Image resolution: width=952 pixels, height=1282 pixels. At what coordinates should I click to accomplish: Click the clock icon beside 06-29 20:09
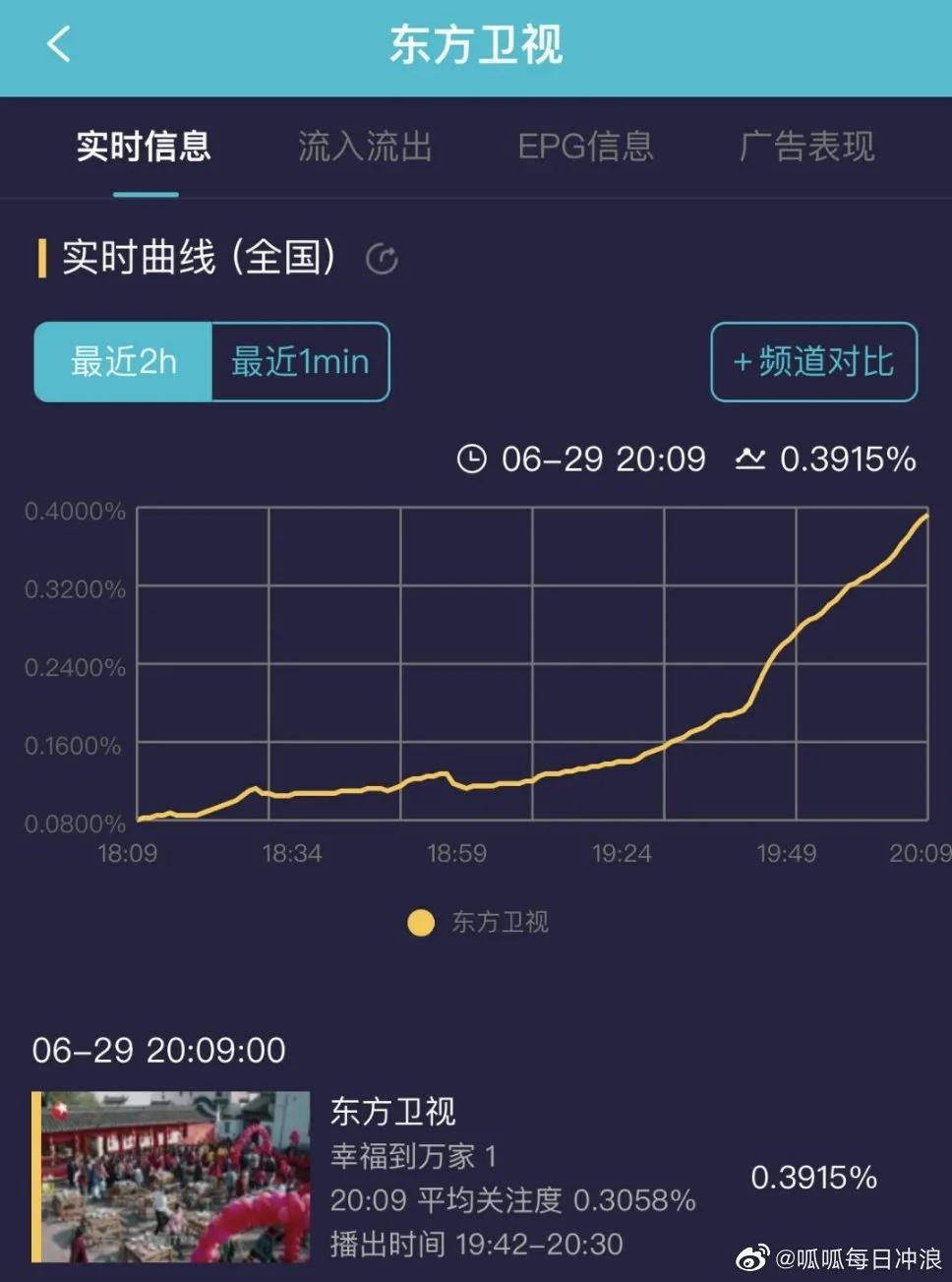[x=472, y=458]
